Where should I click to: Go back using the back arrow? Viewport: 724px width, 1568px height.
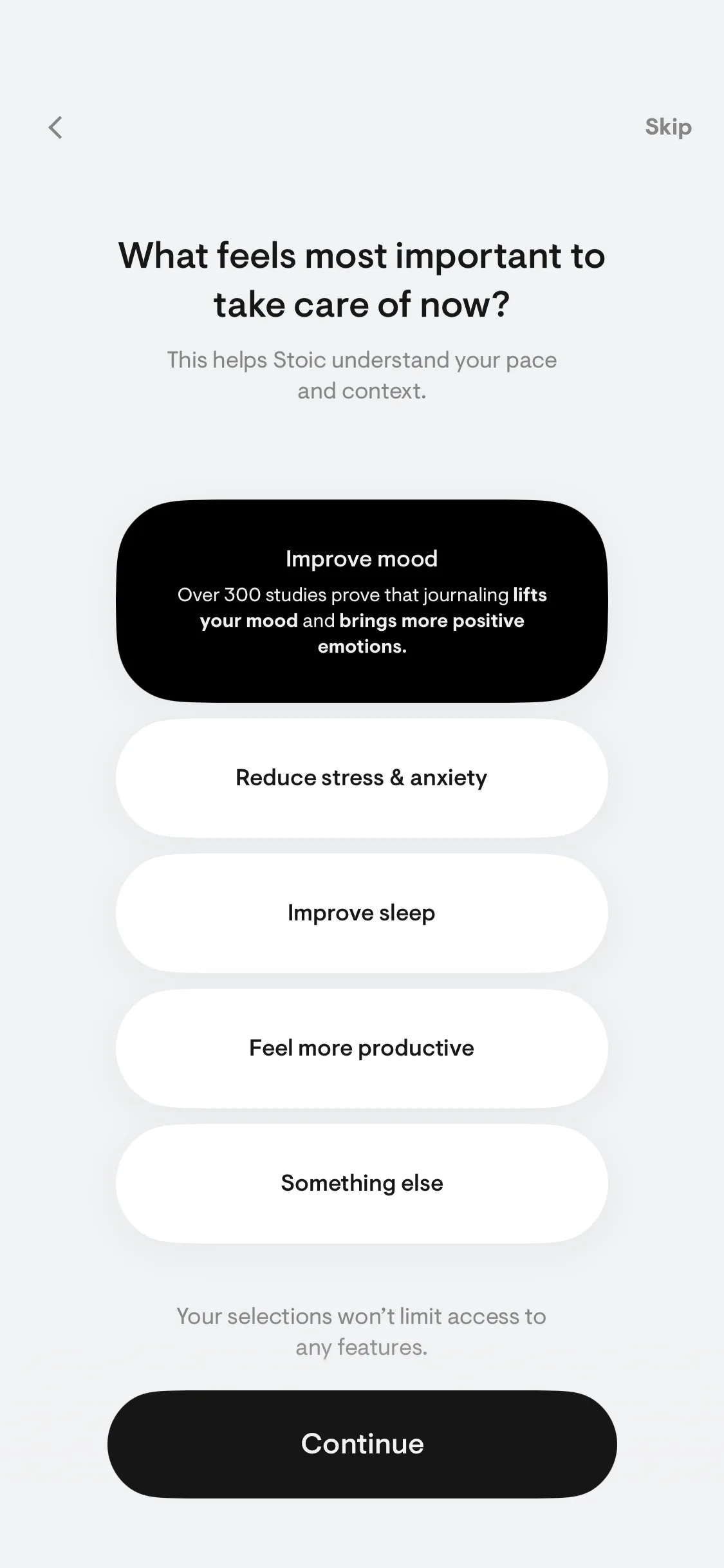click(56, 127)
